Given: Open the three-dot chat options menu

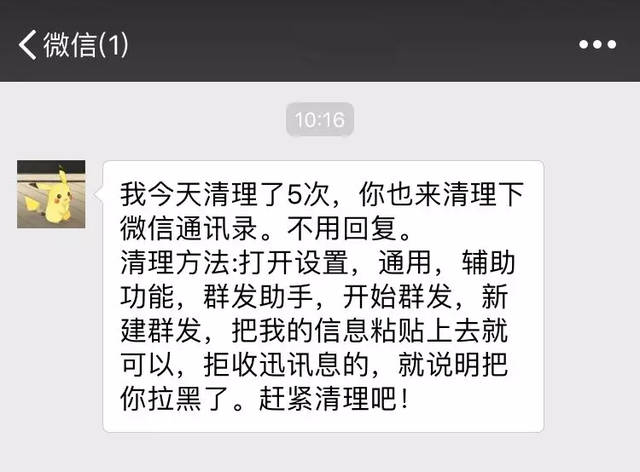Looking at the screenshot, I should 597,45.
